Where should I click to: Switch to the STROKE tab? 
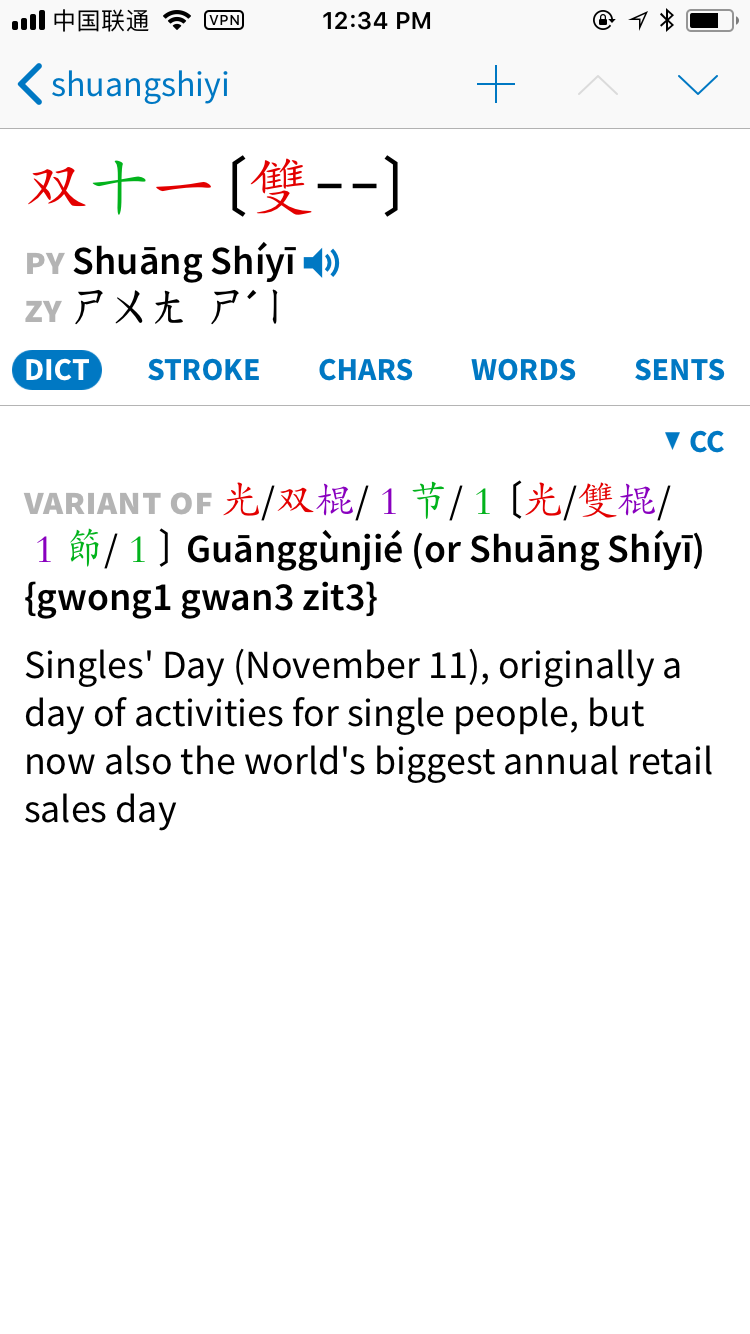coord(204,370)
